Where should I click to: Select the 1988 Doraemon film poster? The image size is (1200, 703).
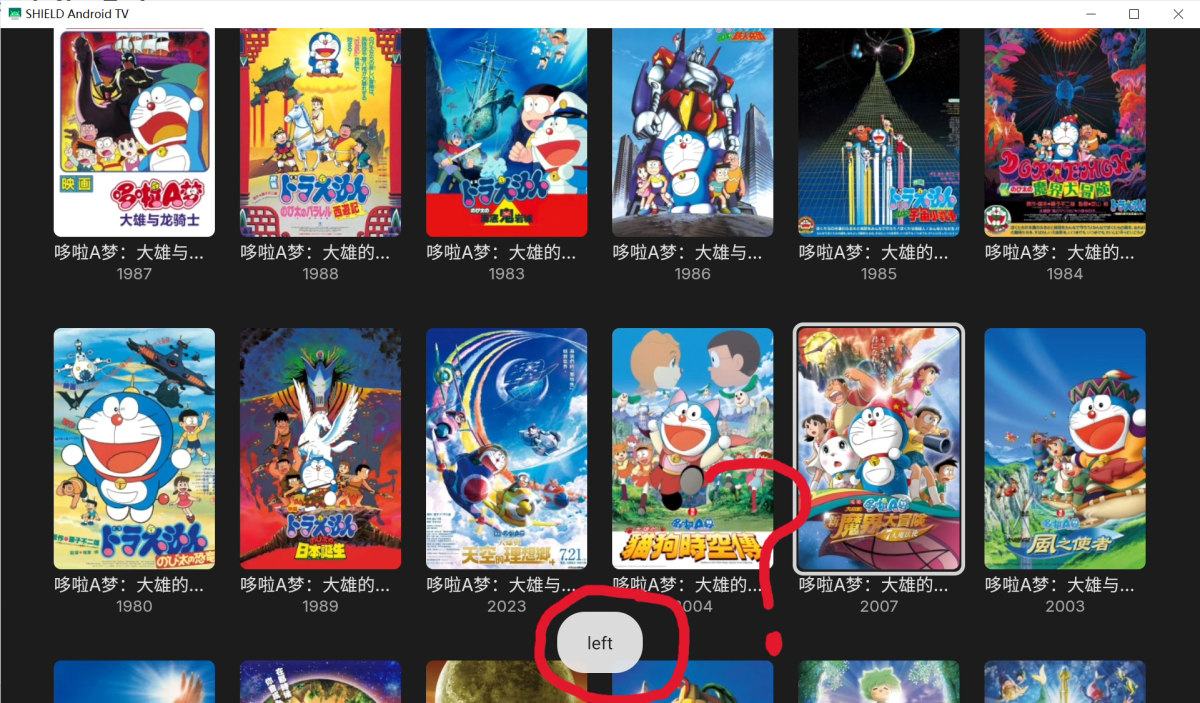[320, 132]
